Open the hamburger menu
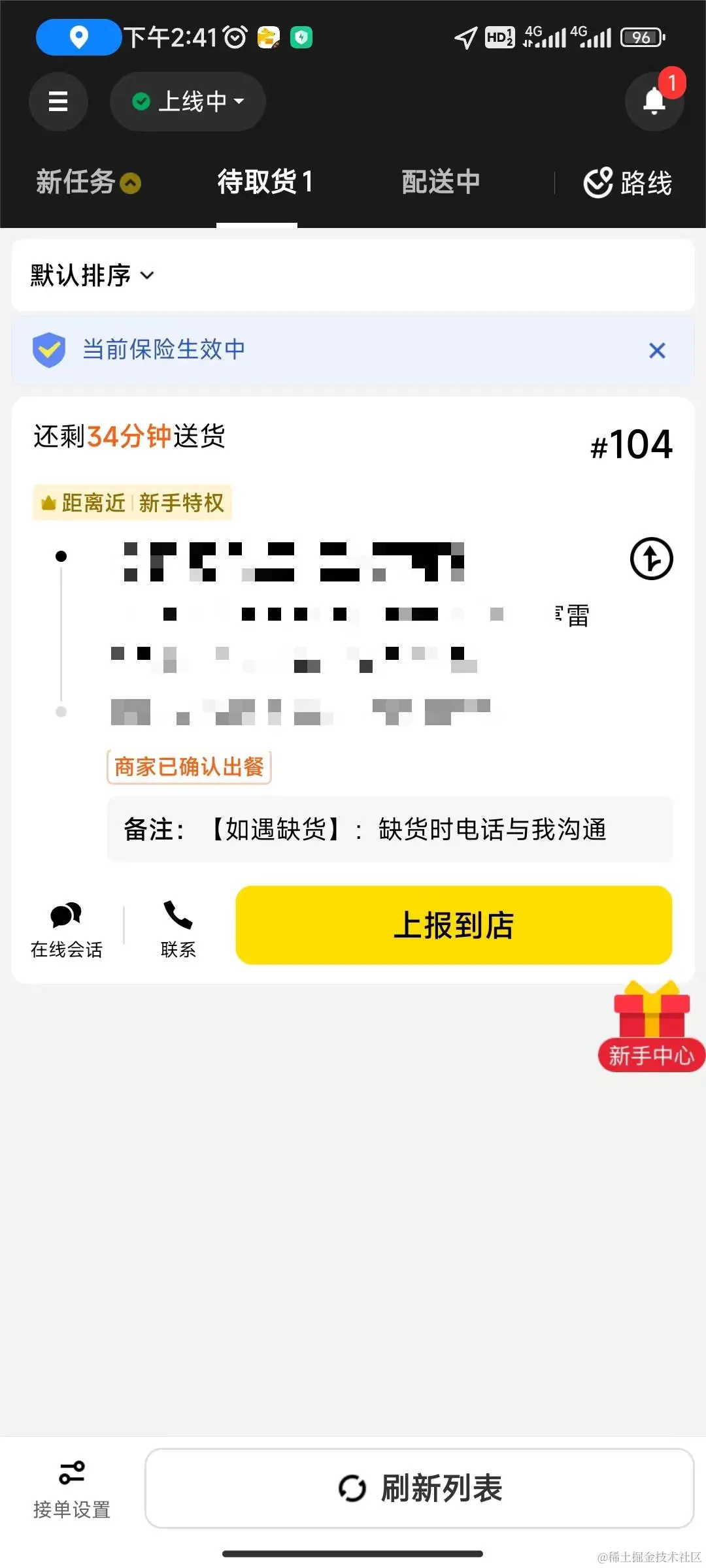The image size is (706, 1568). 58,101
